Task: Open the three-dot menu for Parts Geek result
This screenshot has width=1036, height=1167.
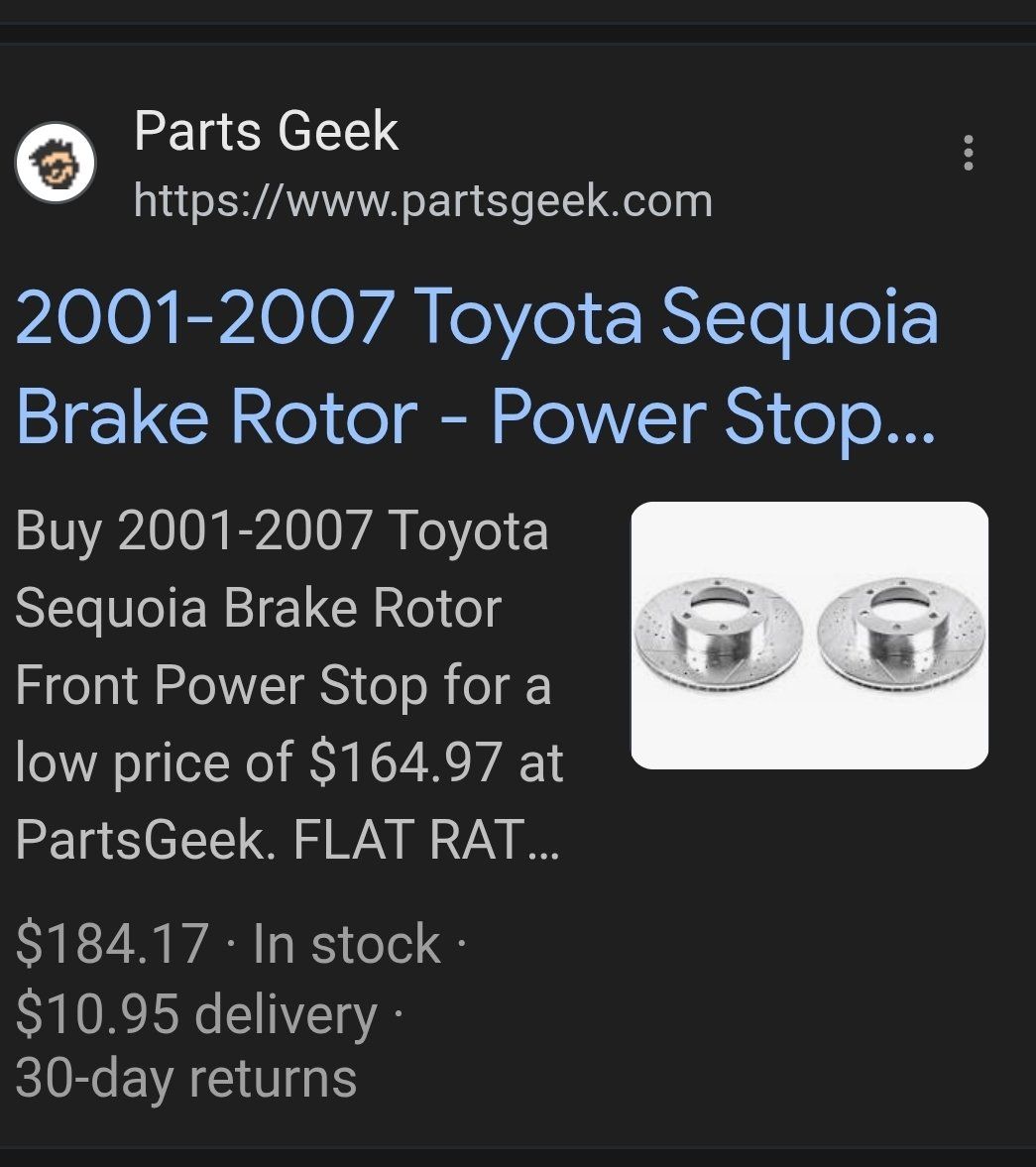Action: (x=968, y=154)
